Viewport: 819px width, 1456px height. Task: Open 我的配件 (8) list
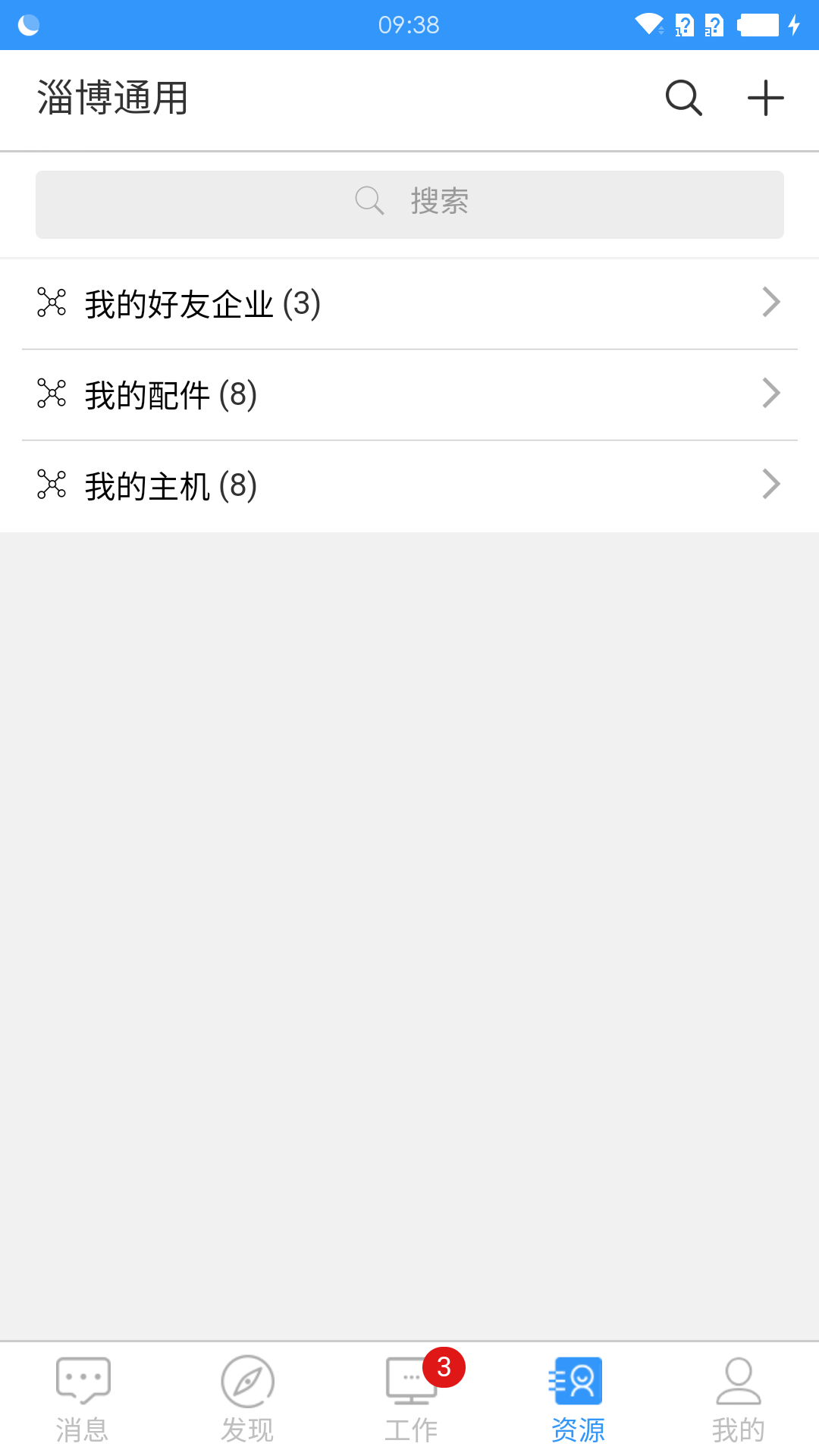pyautogui.click(x=409, y=395)
